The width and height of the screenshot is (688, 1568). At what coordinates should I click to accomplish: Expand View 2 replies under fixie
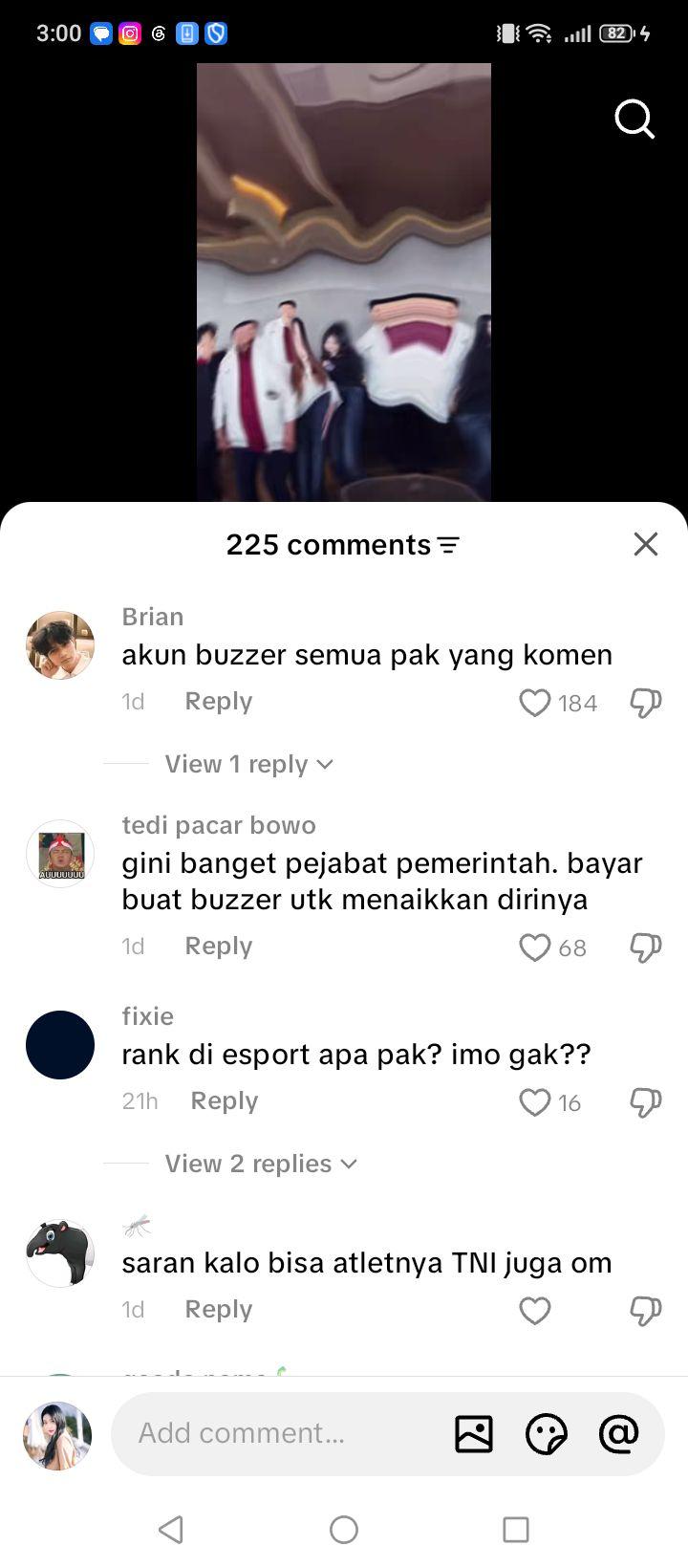click(x=261, y=1164)
